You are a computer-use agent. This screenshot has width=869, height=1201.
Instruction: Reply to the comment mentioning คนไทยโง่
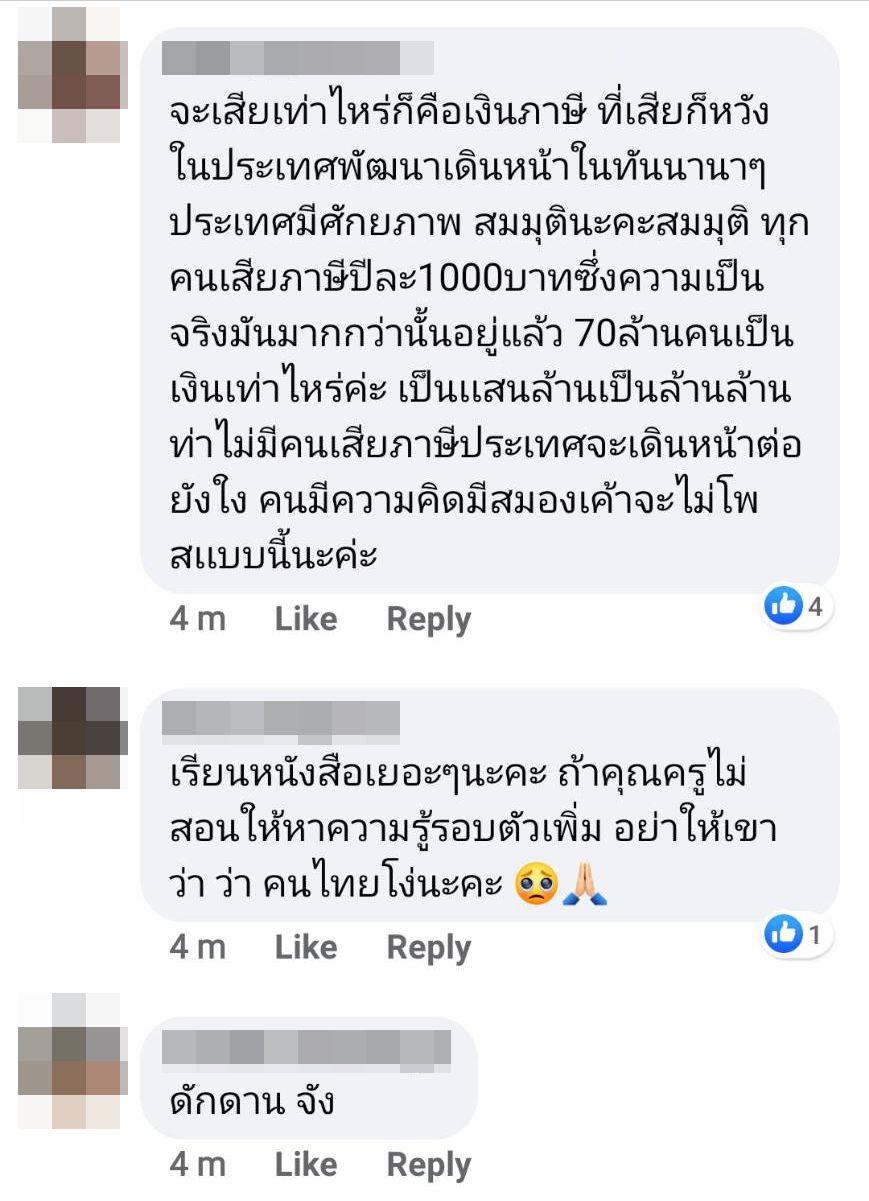(428, 947)
